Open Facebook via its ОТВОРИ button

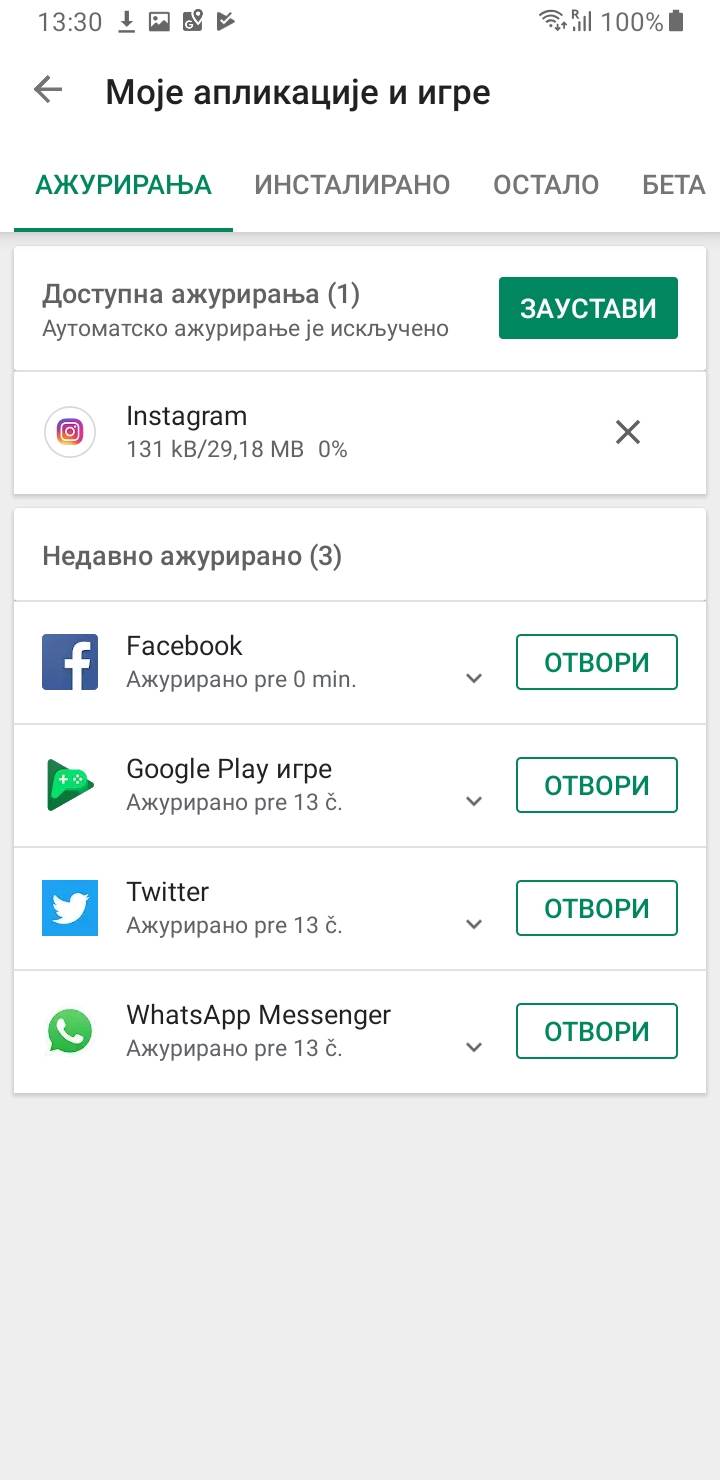click(596, 661)
